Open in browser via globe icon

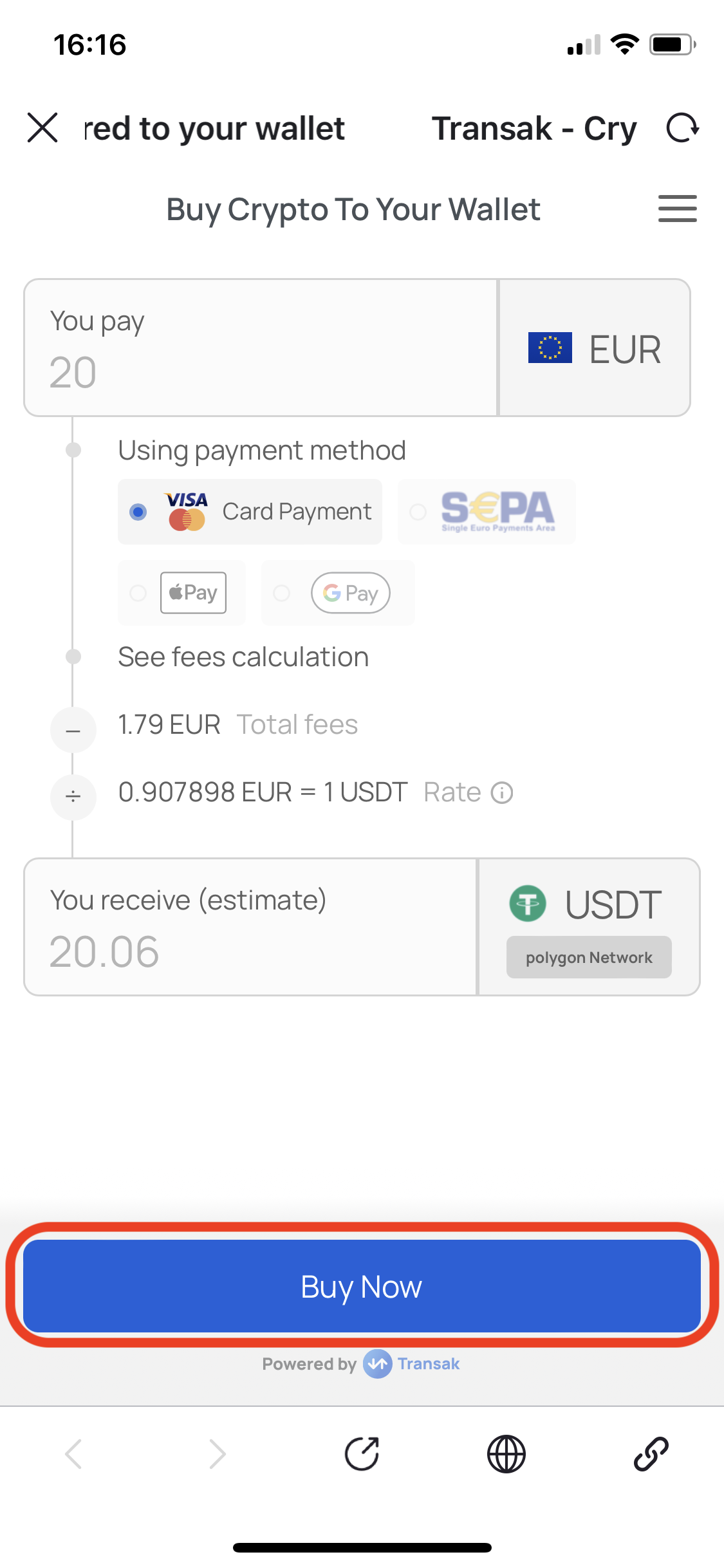coord(506,1454)
